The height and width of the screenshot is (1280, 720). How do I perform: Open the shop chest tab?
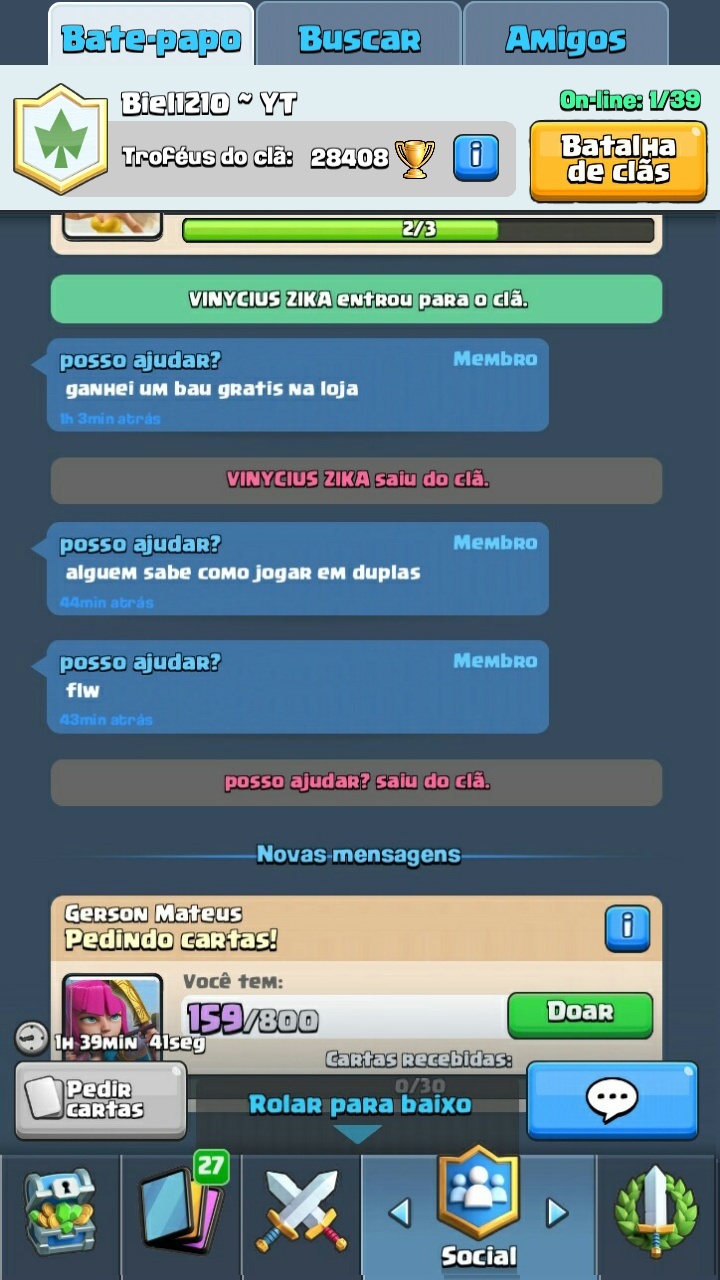pyautogui.click(x=60, y=1213)
